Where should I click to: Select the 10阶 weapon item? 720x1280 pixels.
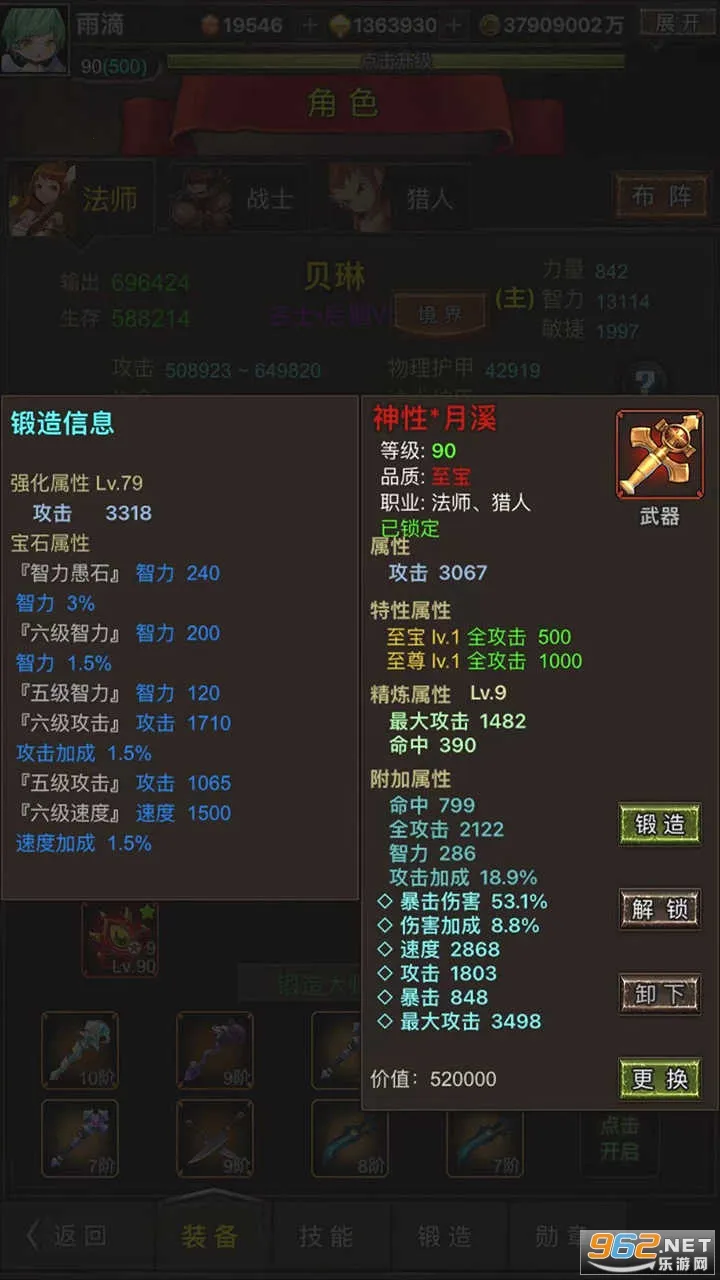(80, 1050)
